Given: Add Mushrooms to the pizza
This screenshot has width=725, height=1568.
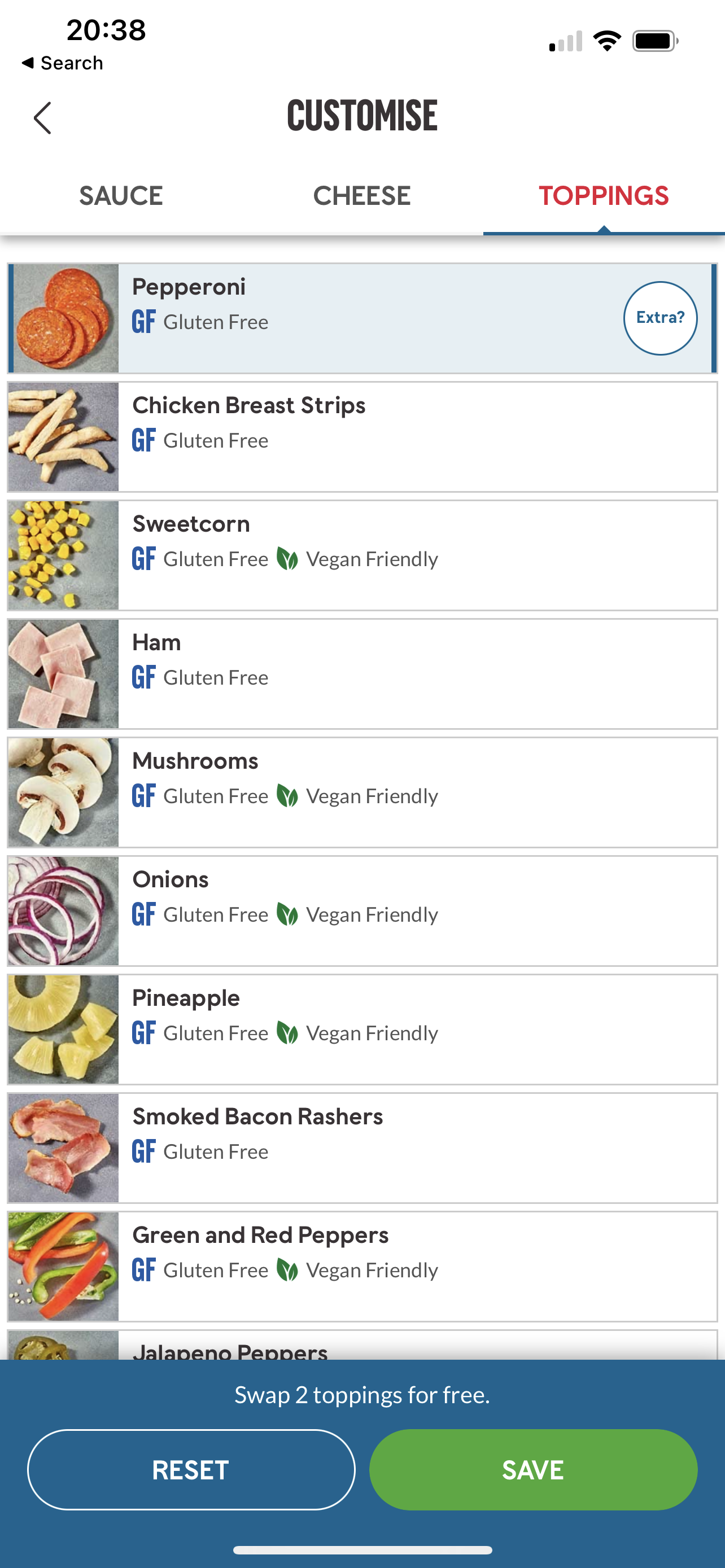Looking at the screenshot, I should [362, 792].
